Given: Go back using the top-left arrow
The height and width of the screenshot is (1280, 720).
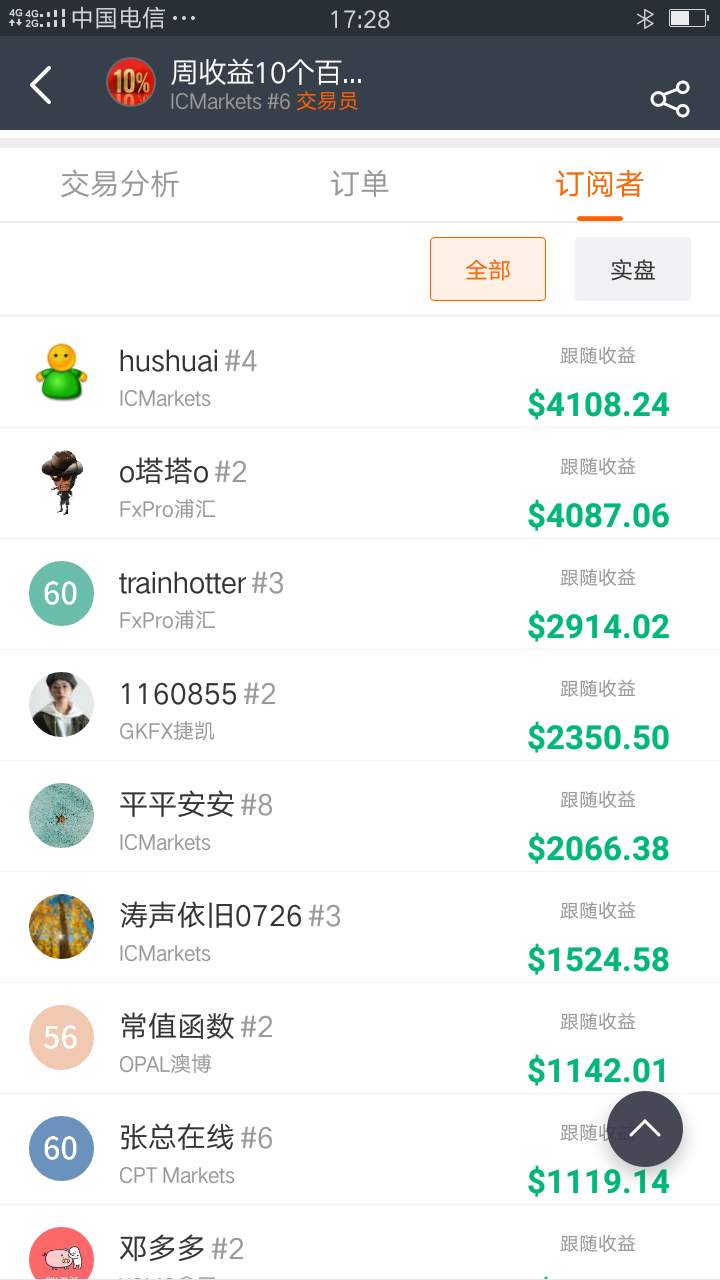Looking at the screenshot, I should (41, 86).
